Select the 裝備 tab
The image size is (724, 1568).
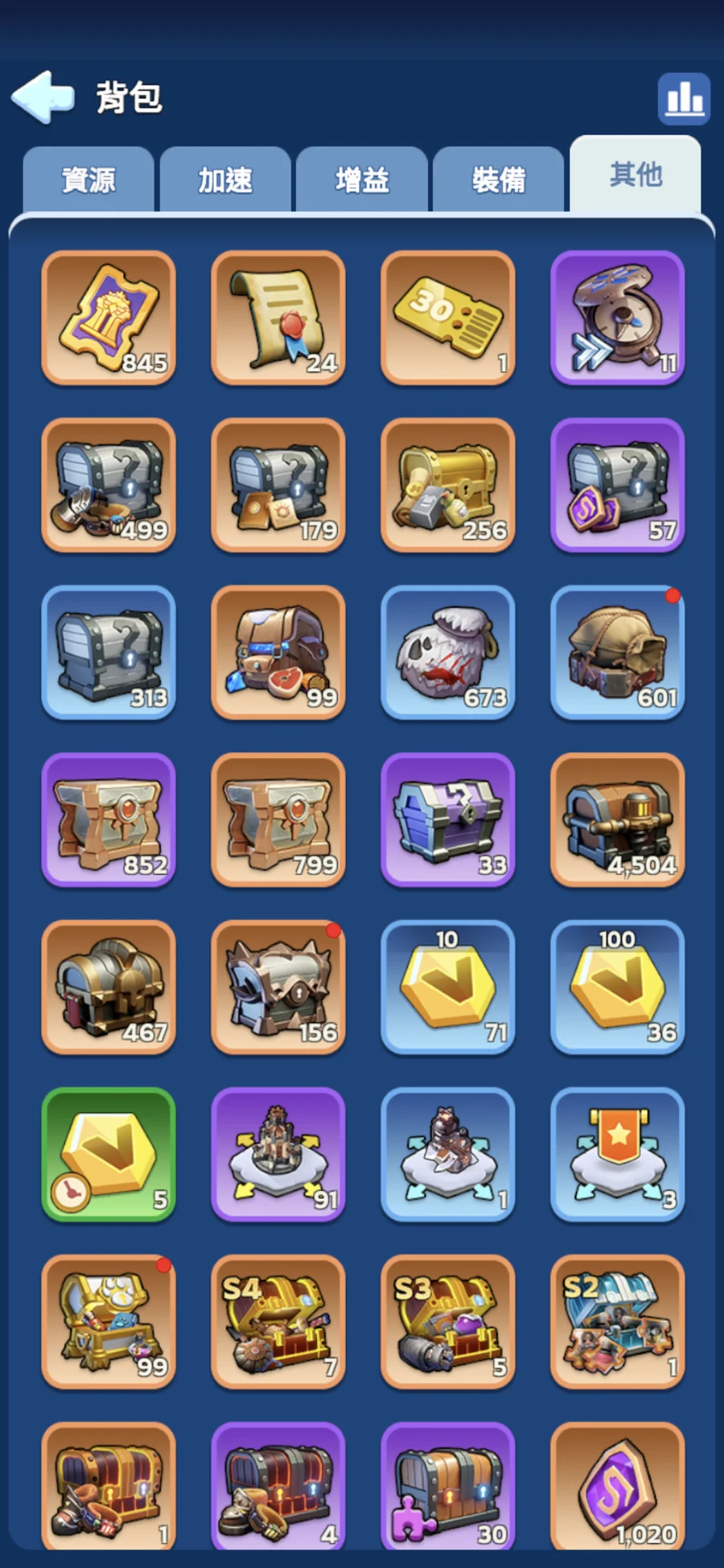tap(499, 179)
